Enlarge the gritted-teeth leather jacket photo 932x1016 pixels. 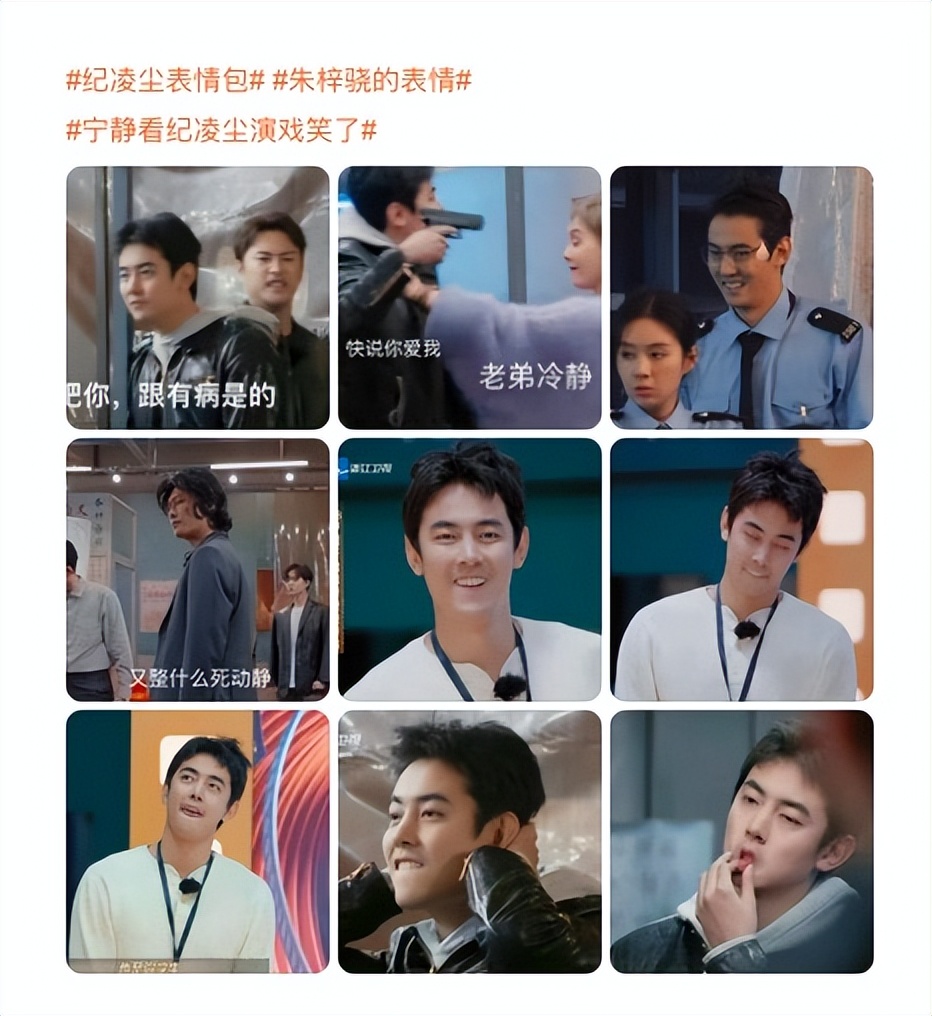coord(470,842)
